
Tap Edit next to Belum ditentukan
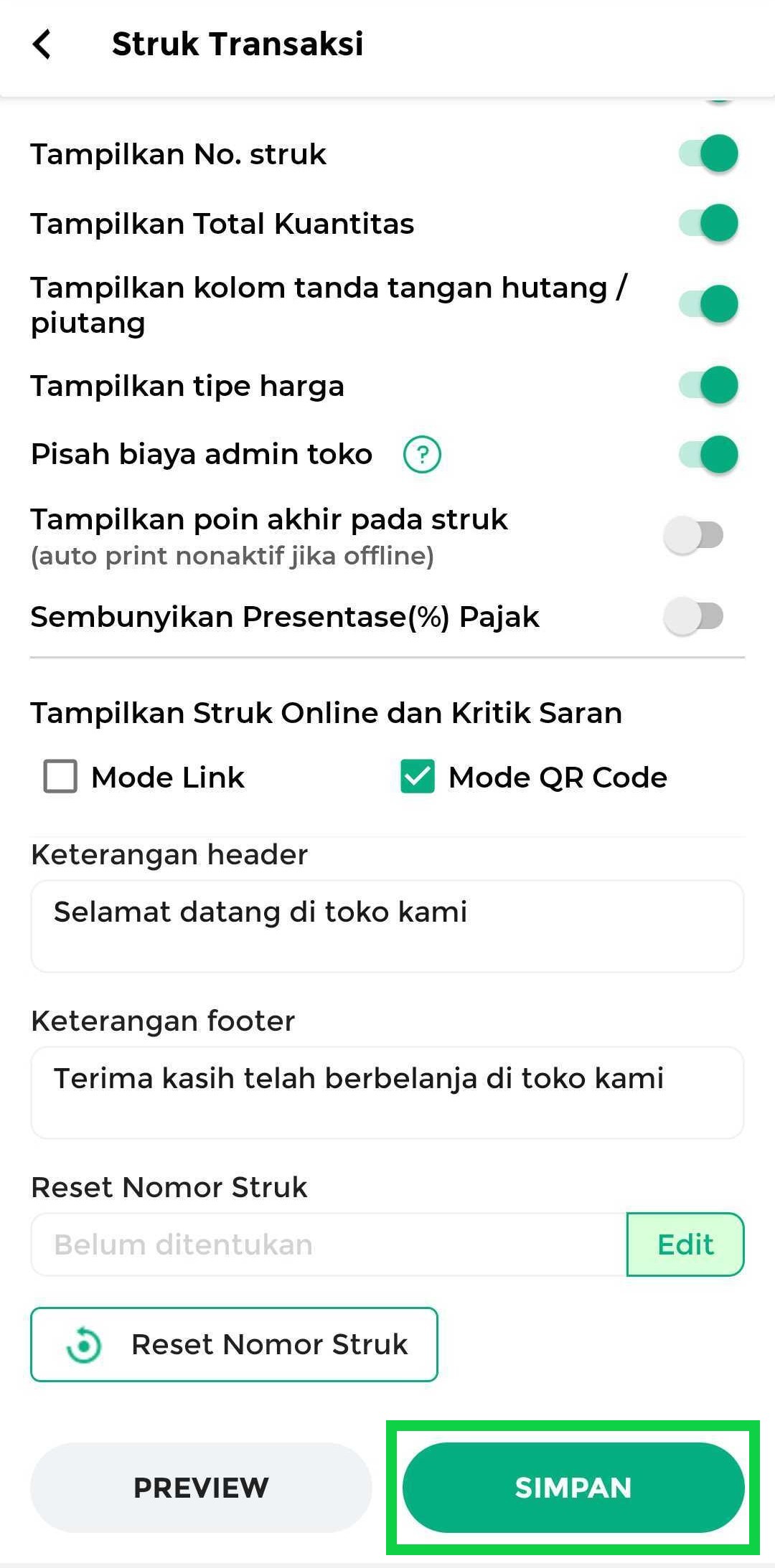click(685, 1245)
